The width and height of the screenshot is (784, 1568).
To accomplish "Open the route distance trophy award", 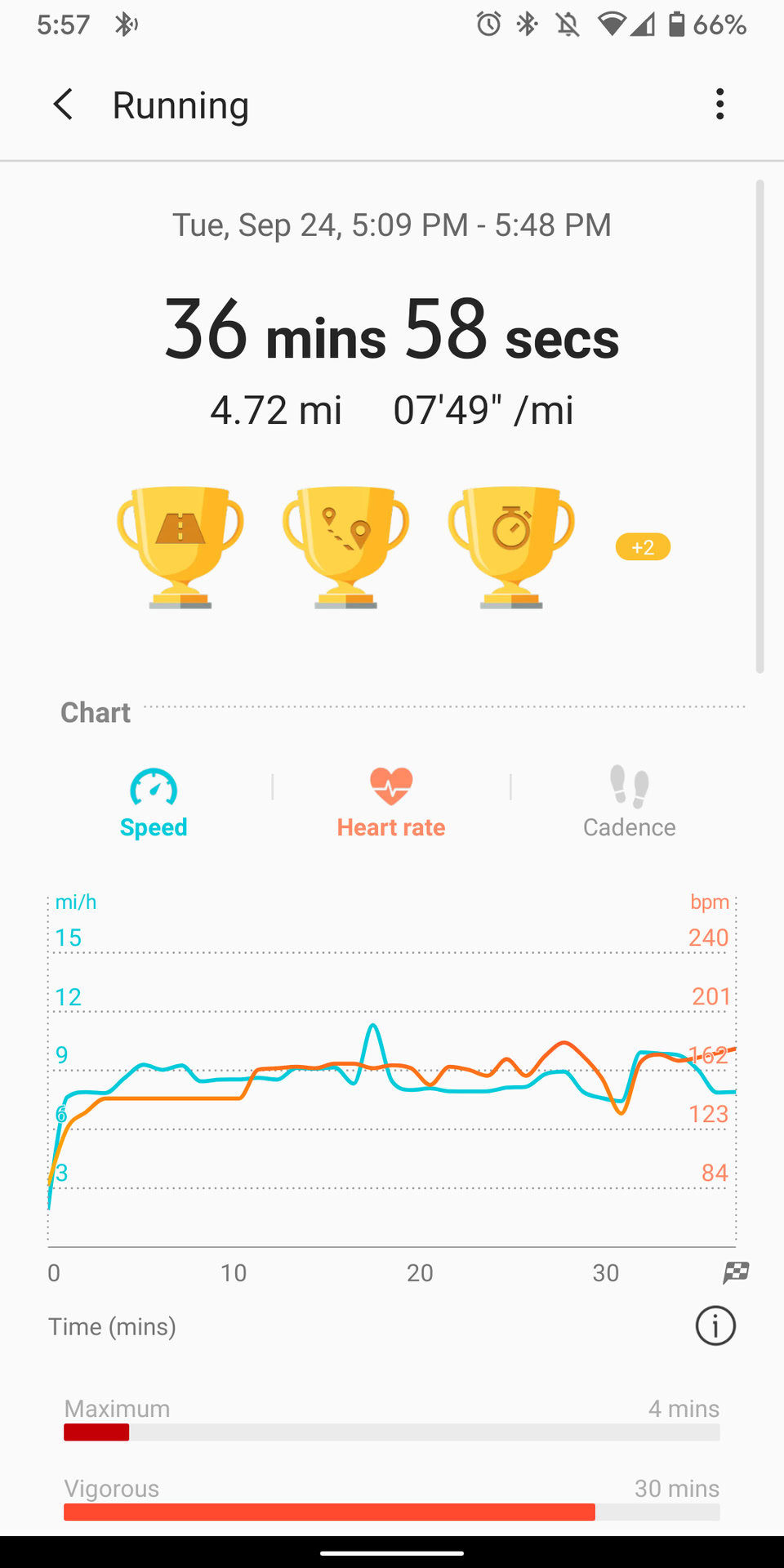I will 346,546.
